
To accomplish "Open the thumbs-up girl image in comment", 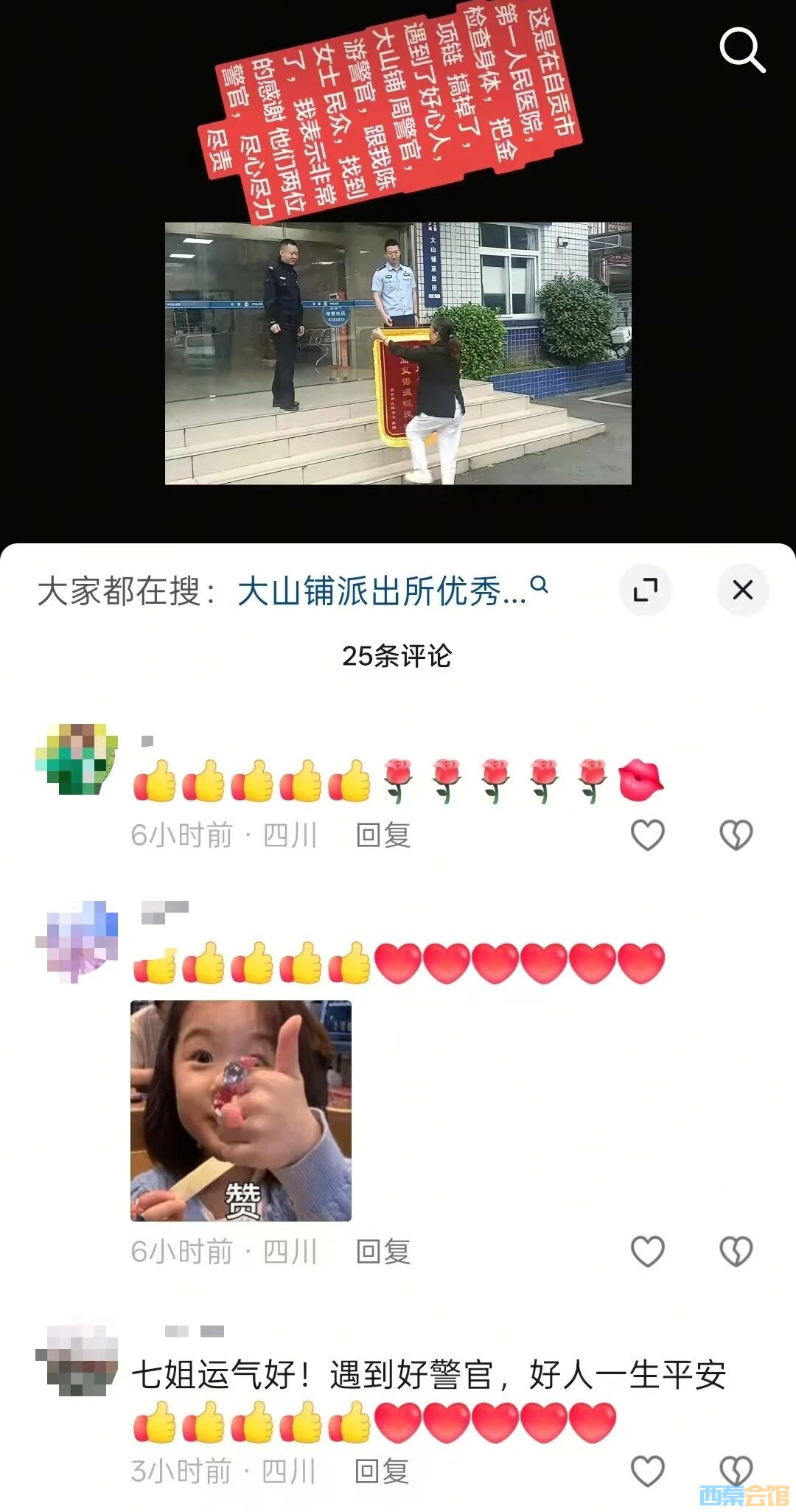I will pos(241,1110).
